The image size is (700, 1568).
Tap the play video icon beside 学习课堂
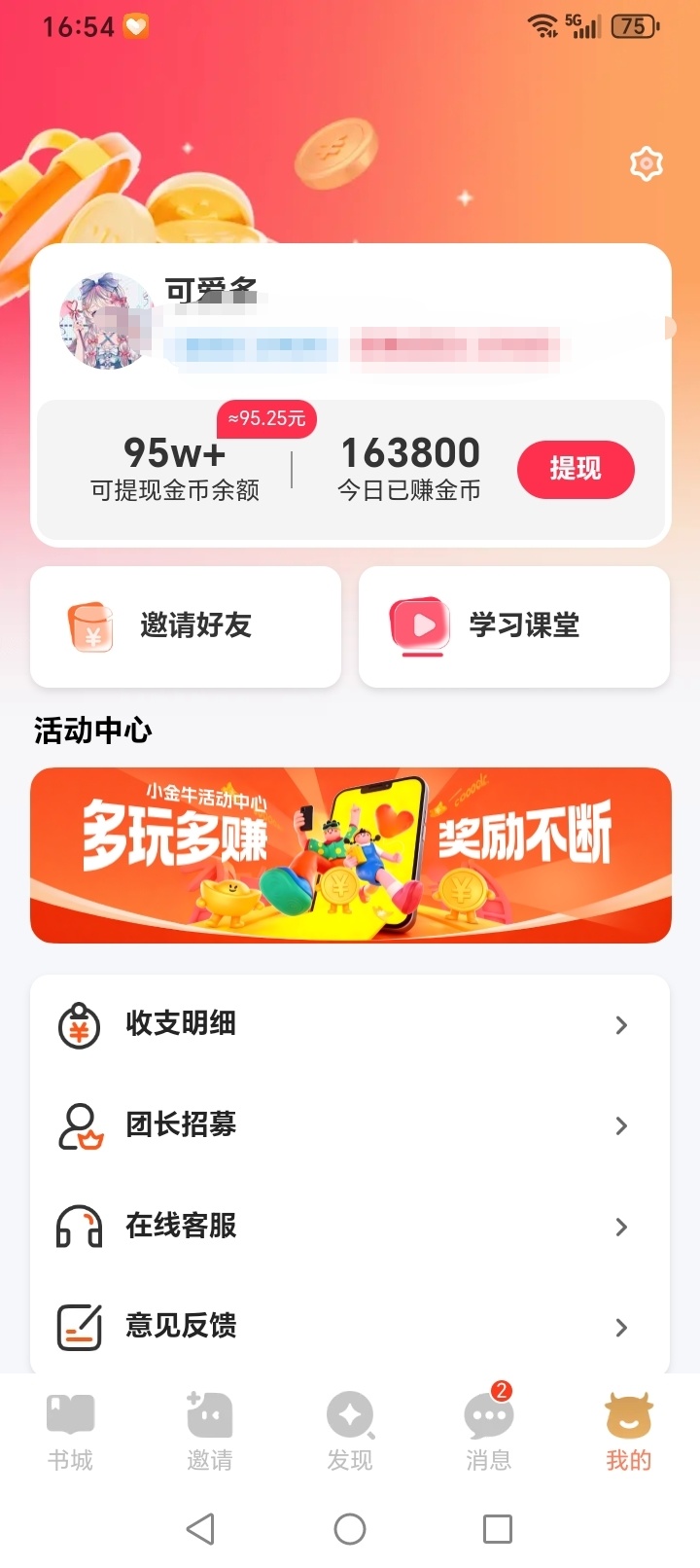419,626
